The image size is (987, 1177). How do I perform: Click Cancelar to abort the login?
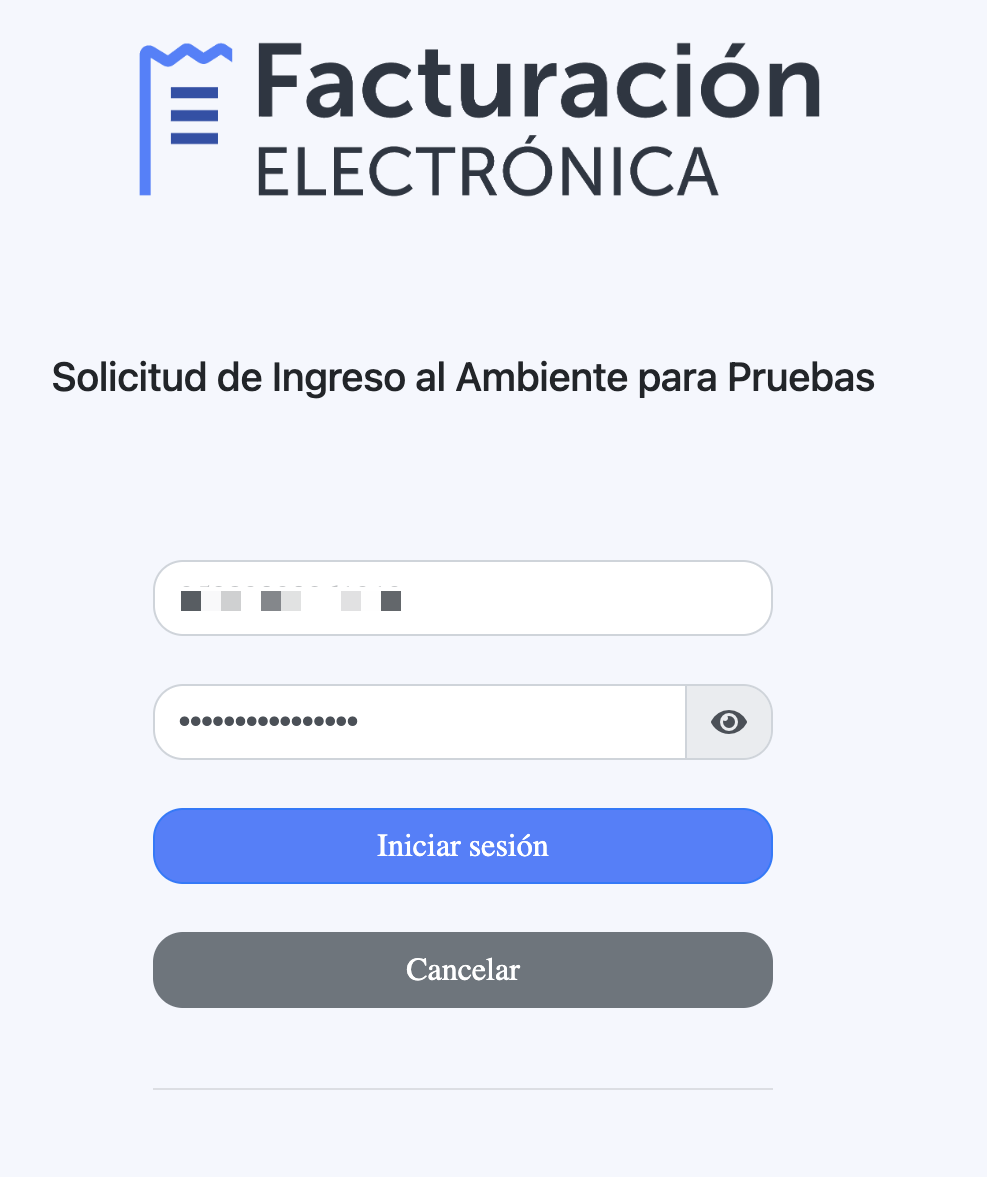[x=462, y=969]
